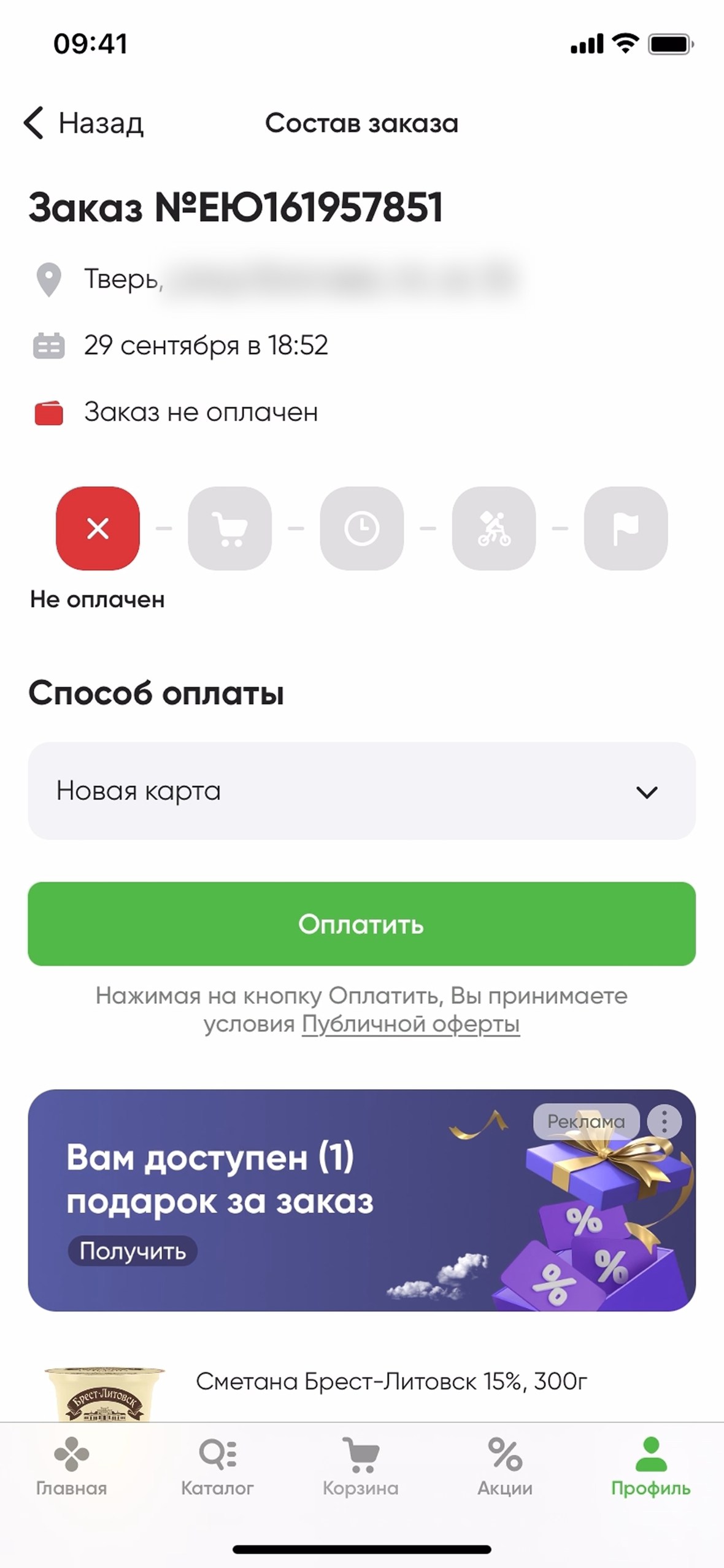This screenshot has height=1568, width=724.
Task: Open the Корзина tab
Action: [361, 1467]
